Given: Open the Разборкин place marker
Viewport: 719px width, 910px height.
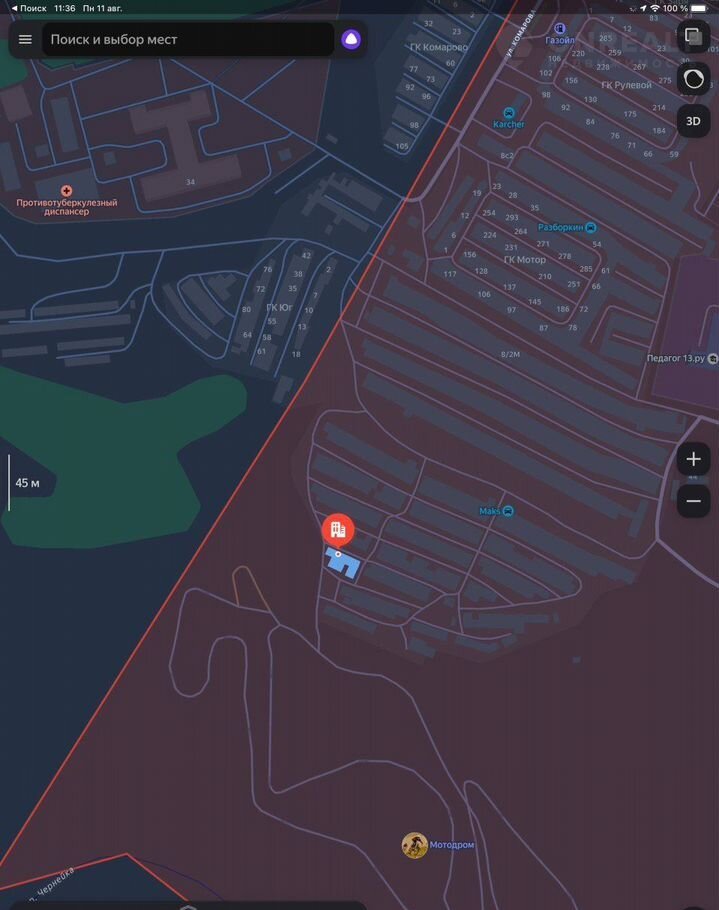Looking at the screenshot, I should click(589, 228).
